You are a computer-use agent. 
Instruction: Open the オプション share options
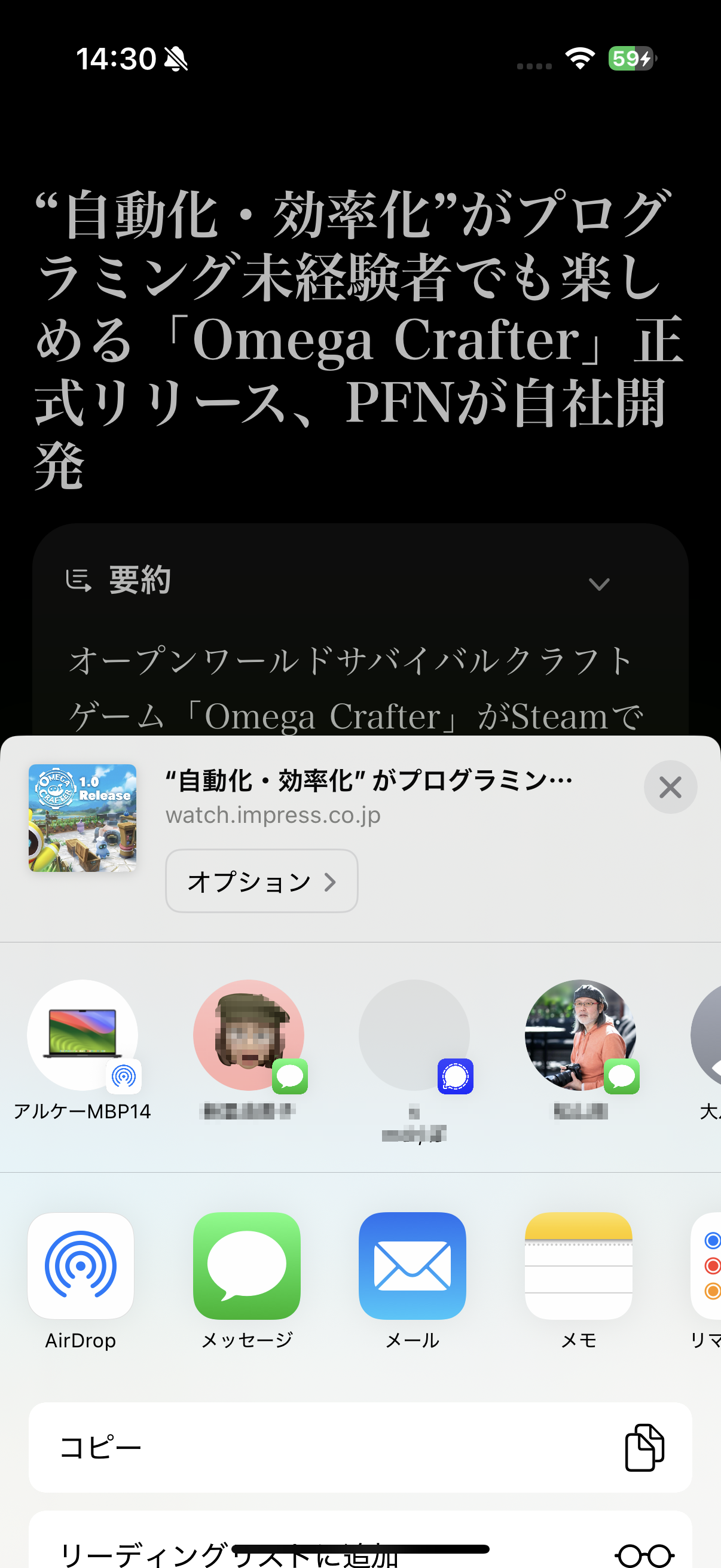(261, 881)
